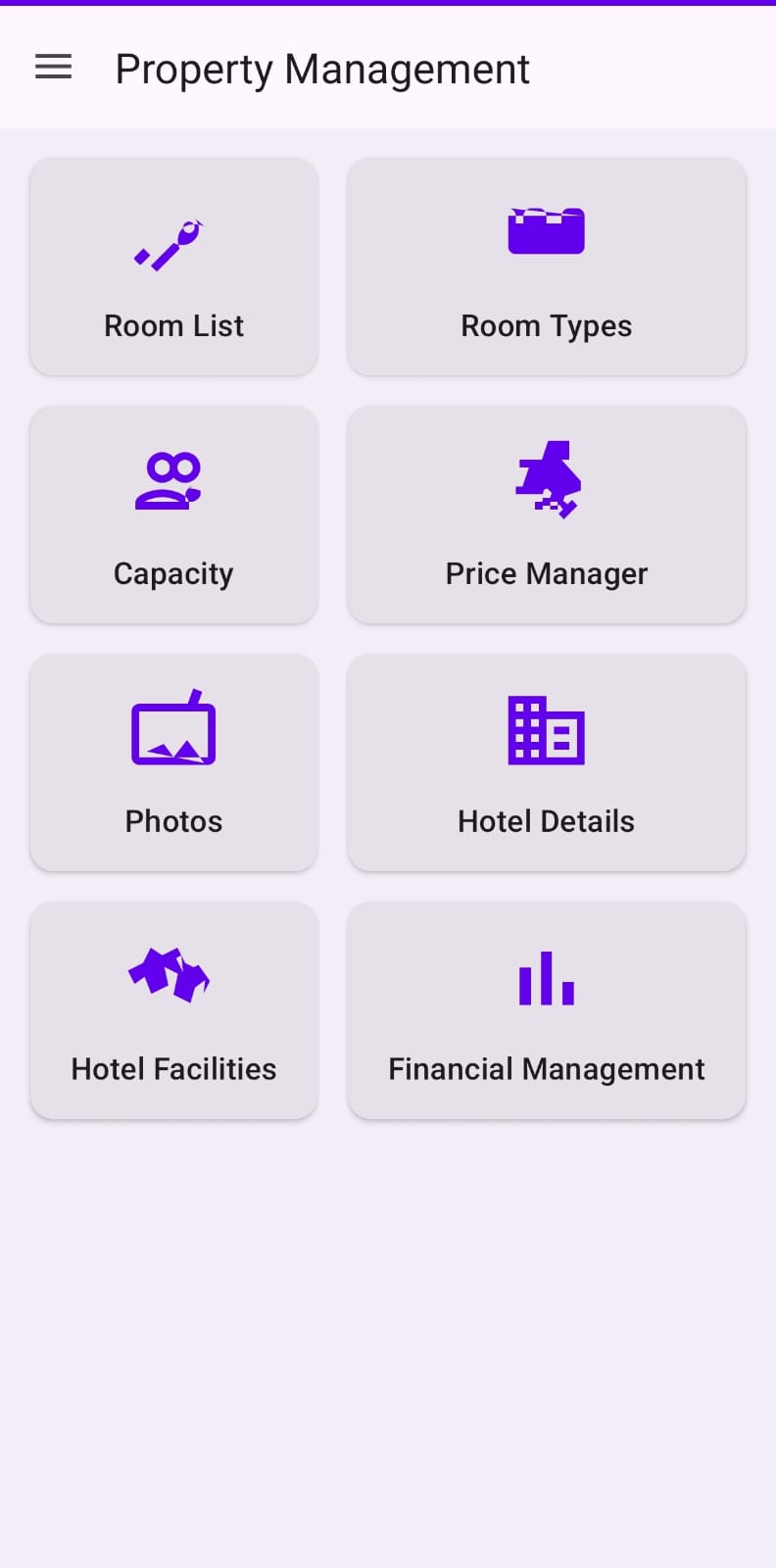Select the Financial Management bar chart icon
This screenshot has width=776, height=1568.
tap(547, 977)
